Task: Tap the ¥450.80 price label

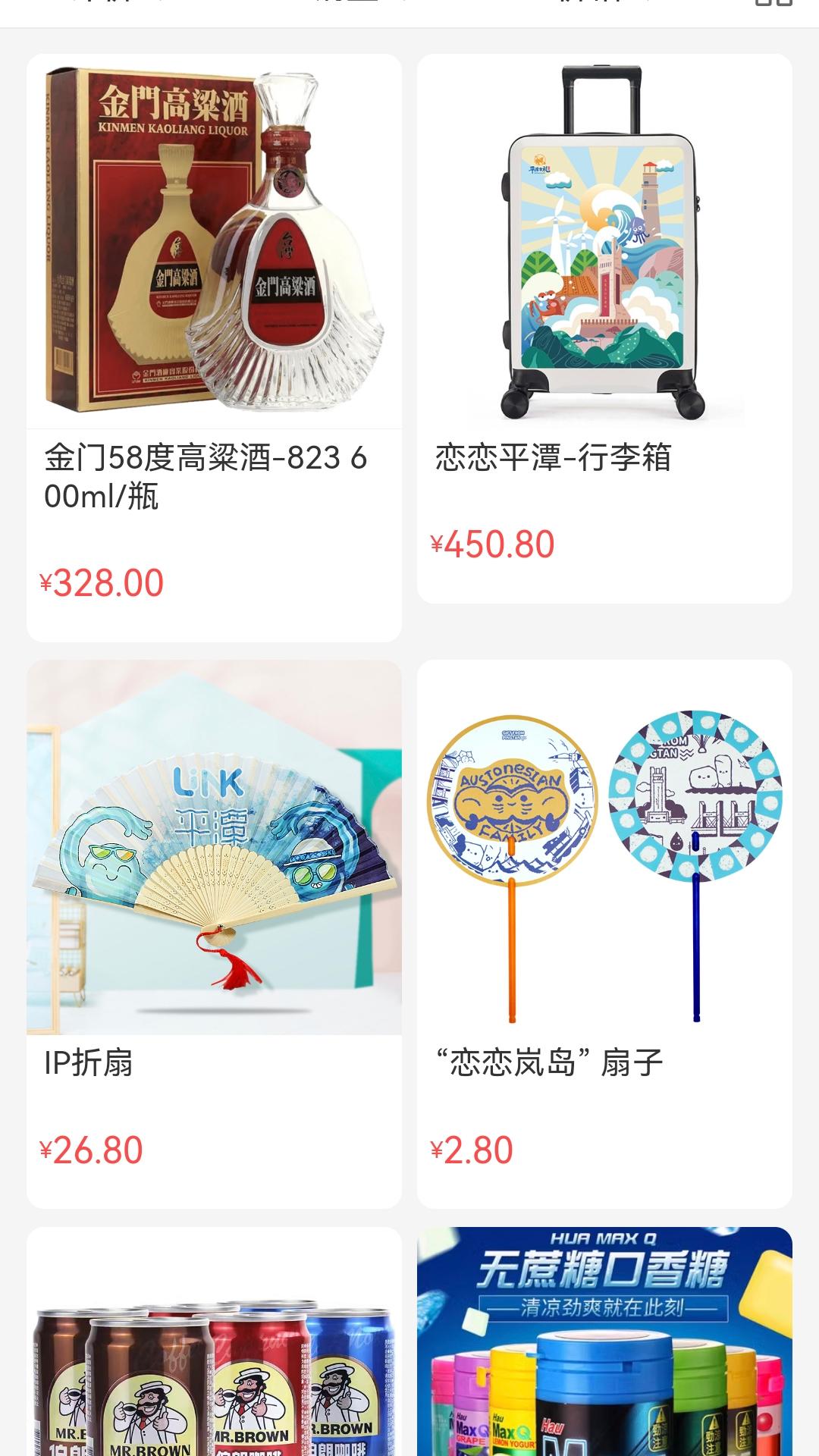Action: tap(493, 543)
